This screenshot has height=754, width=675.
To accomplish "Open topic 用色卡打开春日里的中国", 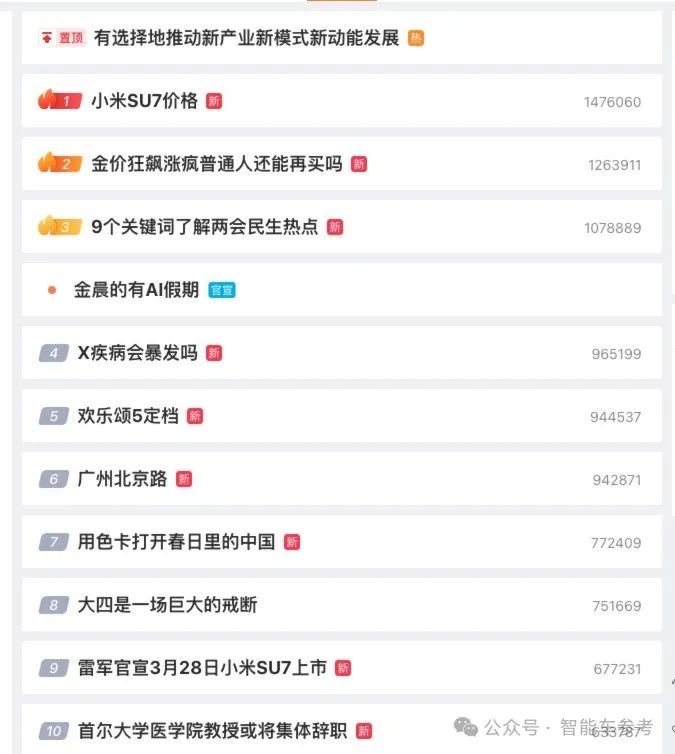I will [x=176, y=542].
